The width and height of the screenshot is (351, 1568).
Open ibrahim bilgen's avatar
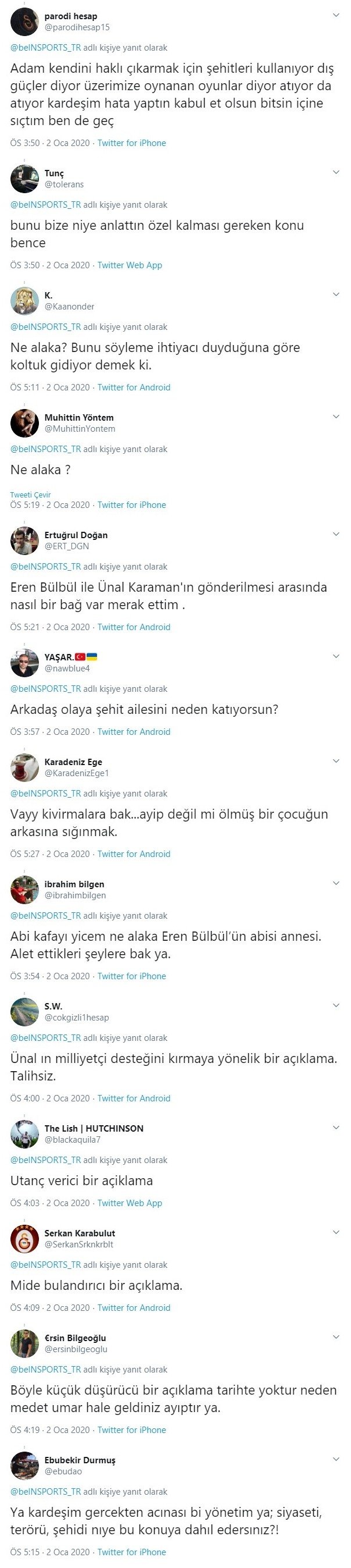pyautogui.click(x=25, y=889)
